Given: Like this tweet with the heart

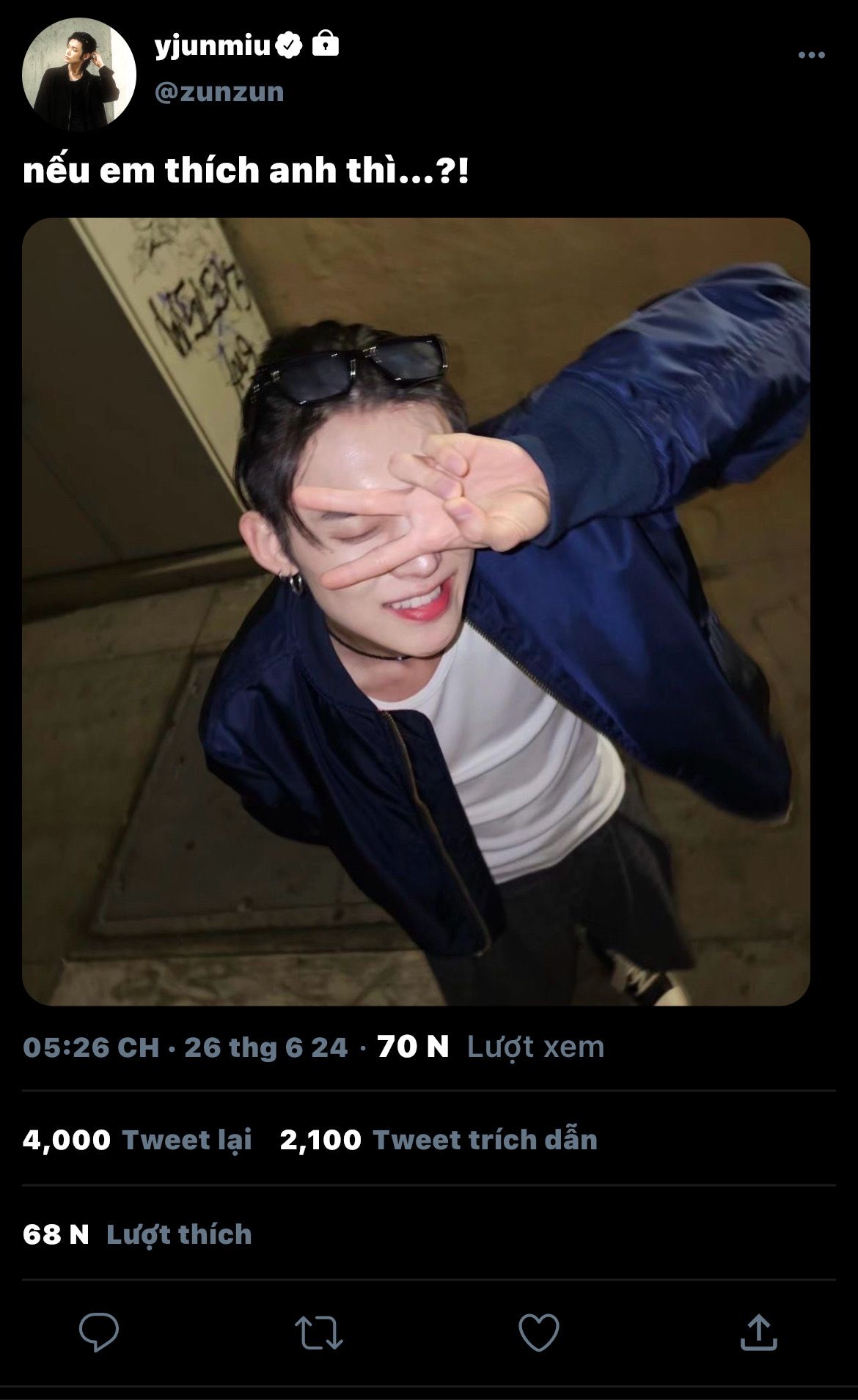Looking at the screenshot, I should pos(539,1333).
